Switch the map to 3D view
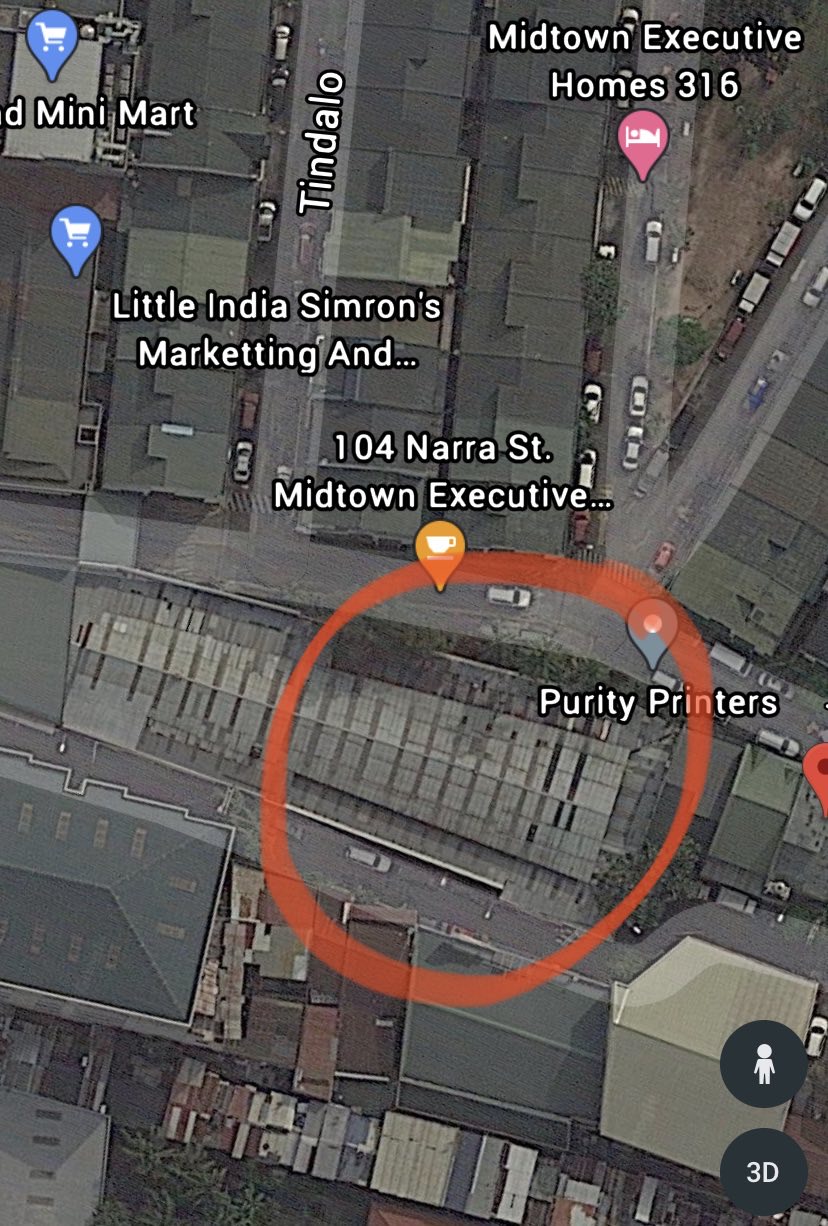Image resolution: width=828 pixels, height=1226 pixels. click(763, 1172)
